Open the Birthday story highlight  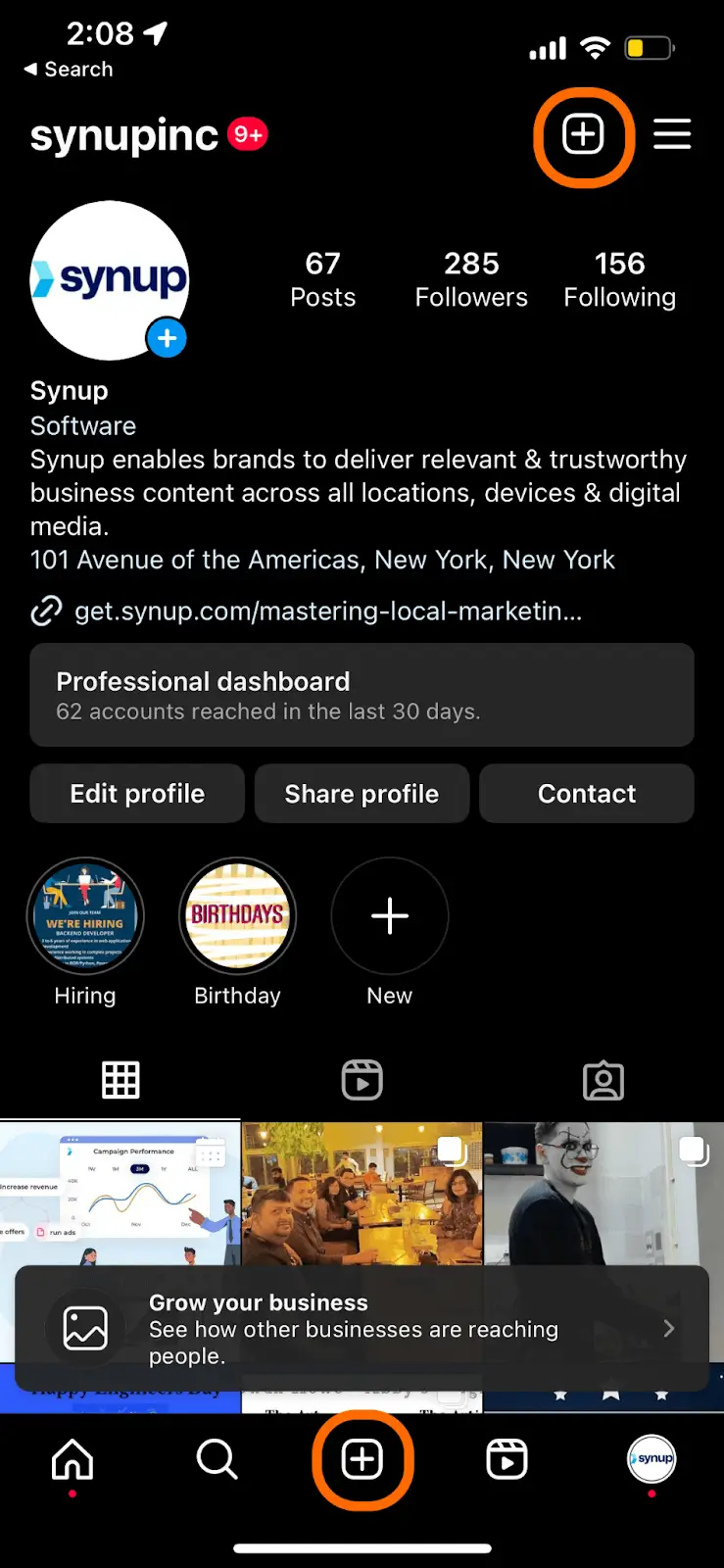(237, 917)
